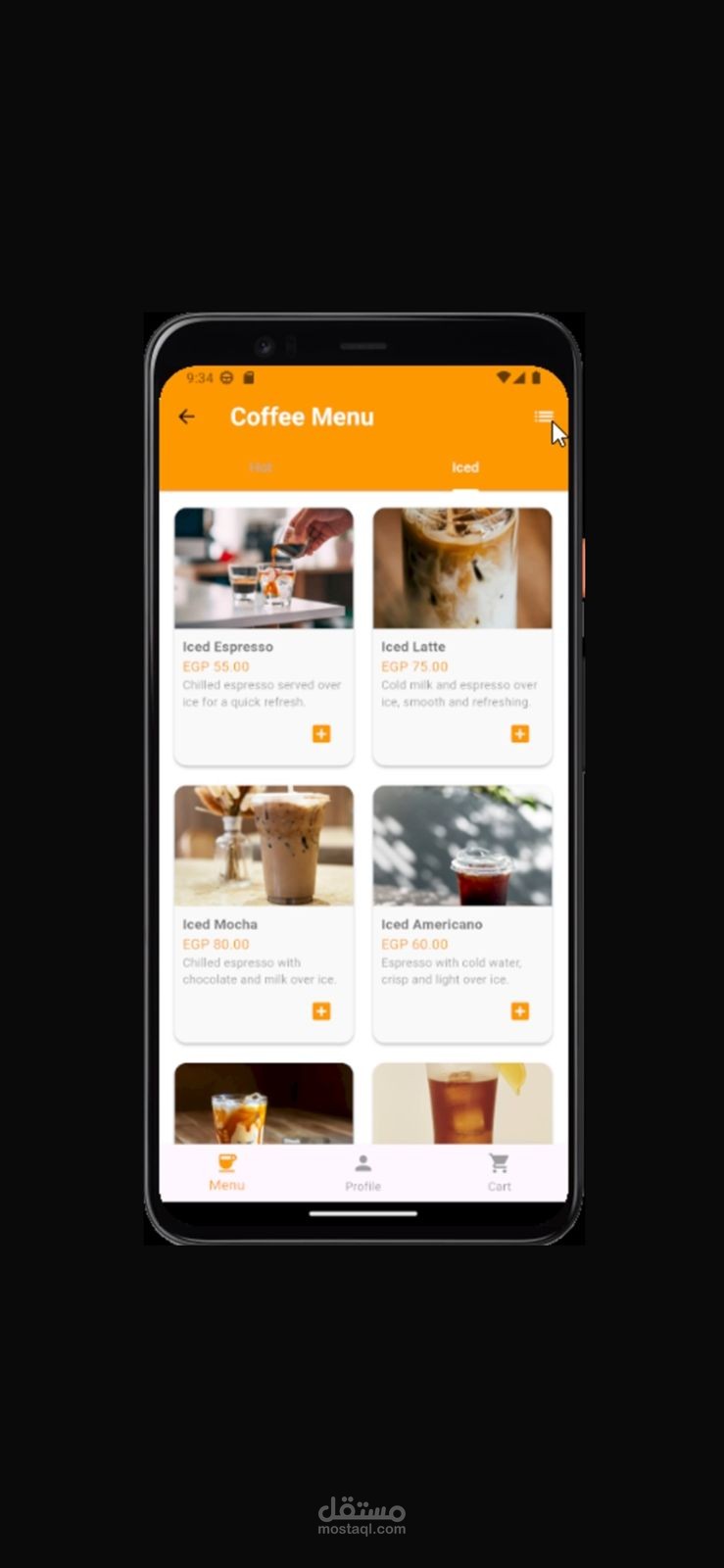The image size is (724, 1568).
Task: Add Iced Americano to cart
Action: pyautogui.click(x=520, y=1011)
